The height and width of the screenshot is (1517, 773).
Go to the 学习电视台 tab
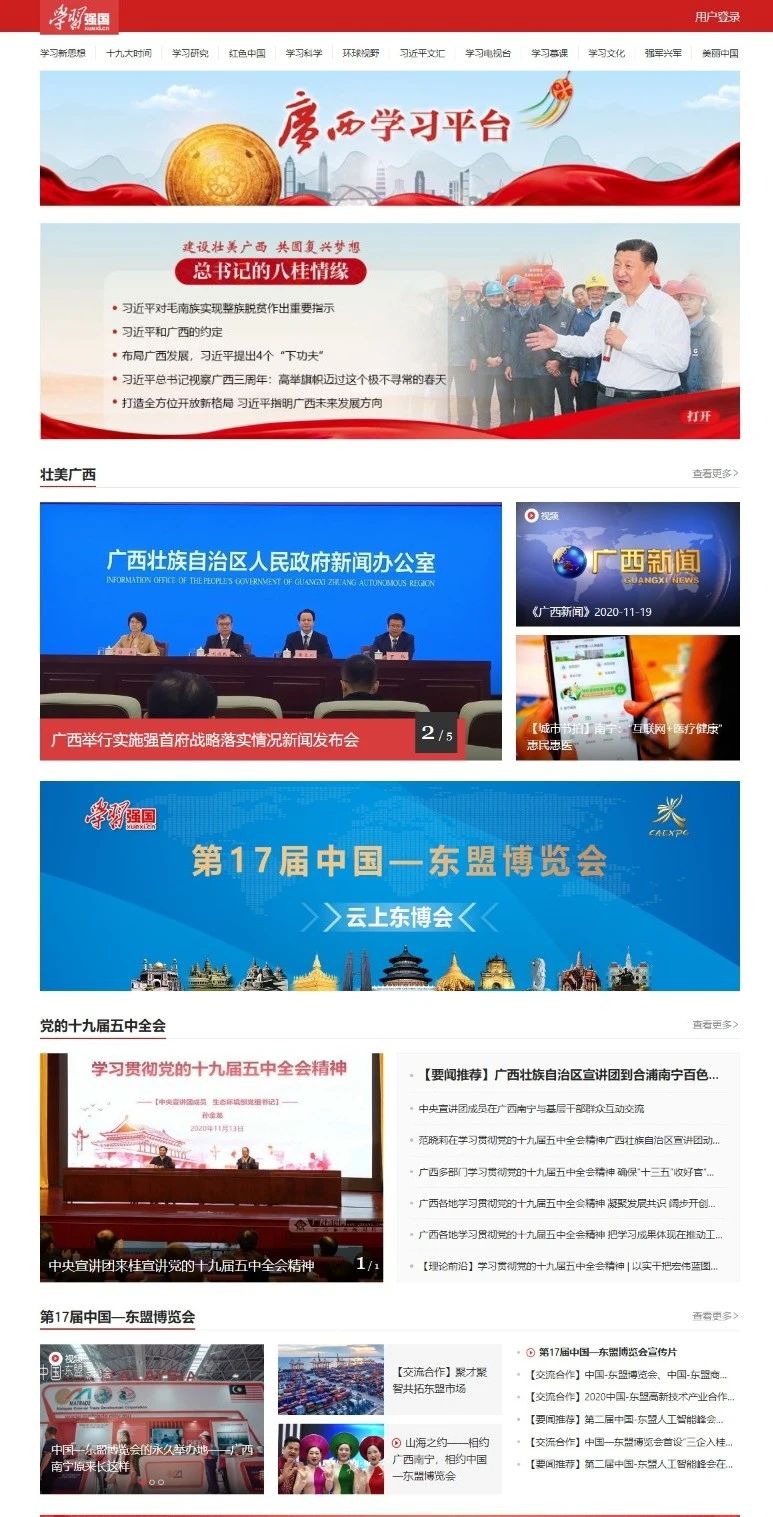[488, 53]
